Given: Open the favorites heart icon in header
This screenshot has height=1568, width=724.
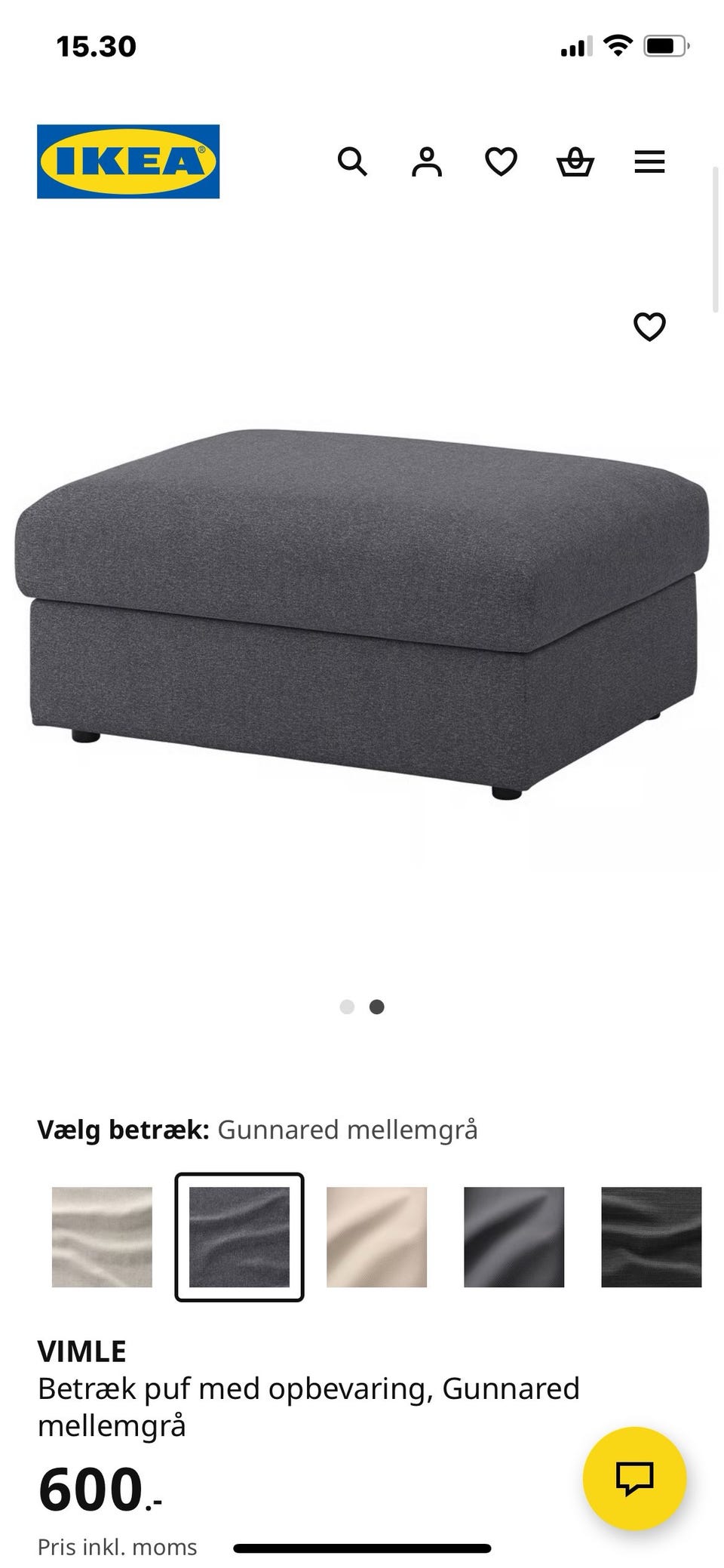Looking at the screenshot, I should (500, 161).
